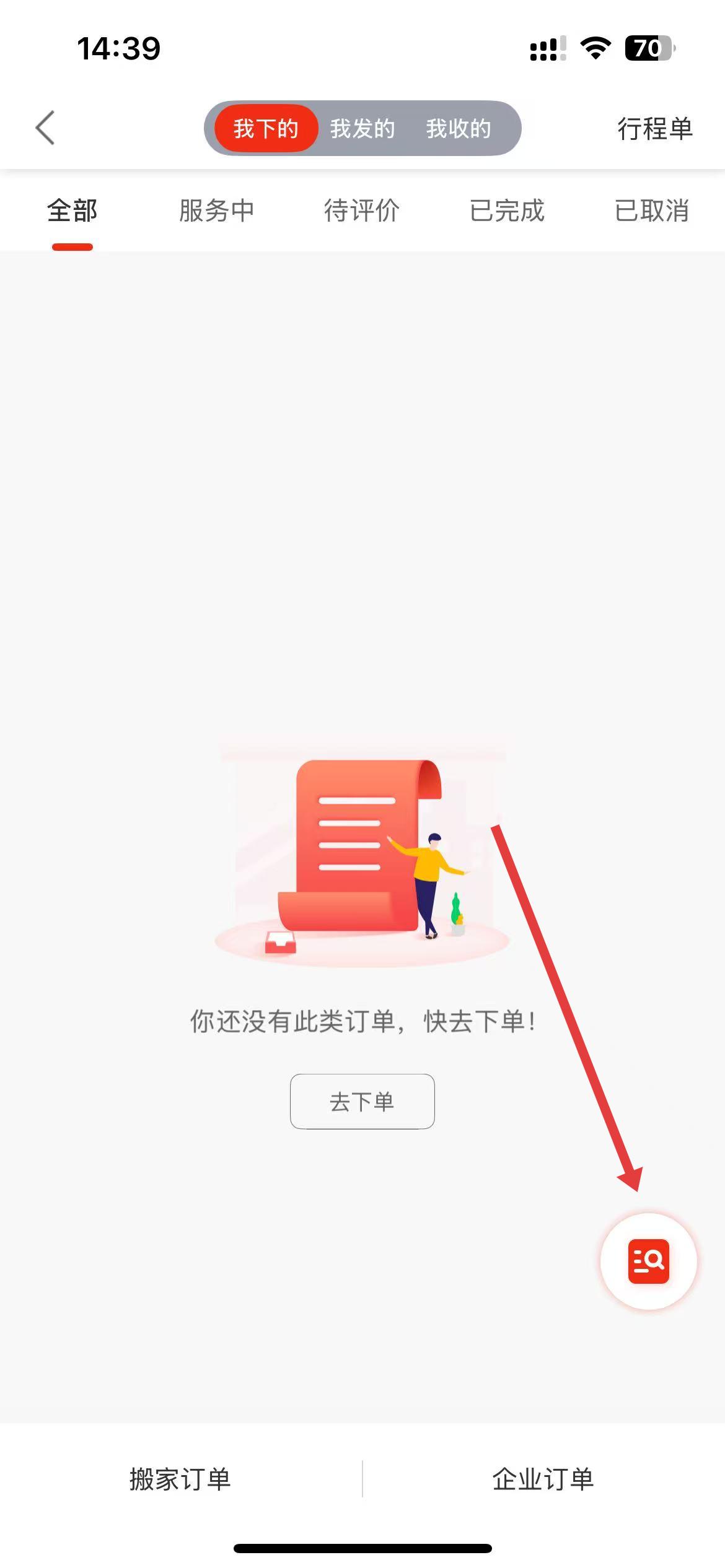Switch to the 服务中 tab
The height and width of the screenshot is (1568, 725).
(217, 211)
